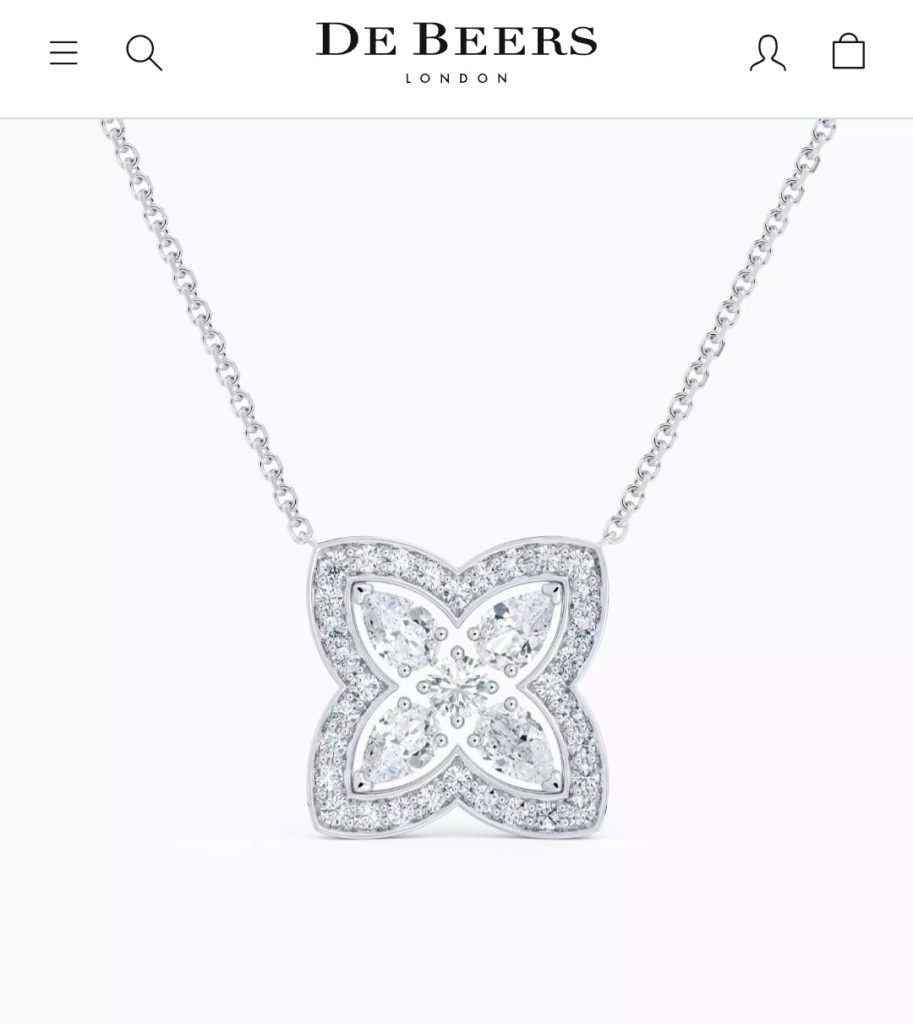Image resolution: width=913 pixels, height=1024 pixels.
Task: Open the account profile icon
Action: tap(767, 52)
